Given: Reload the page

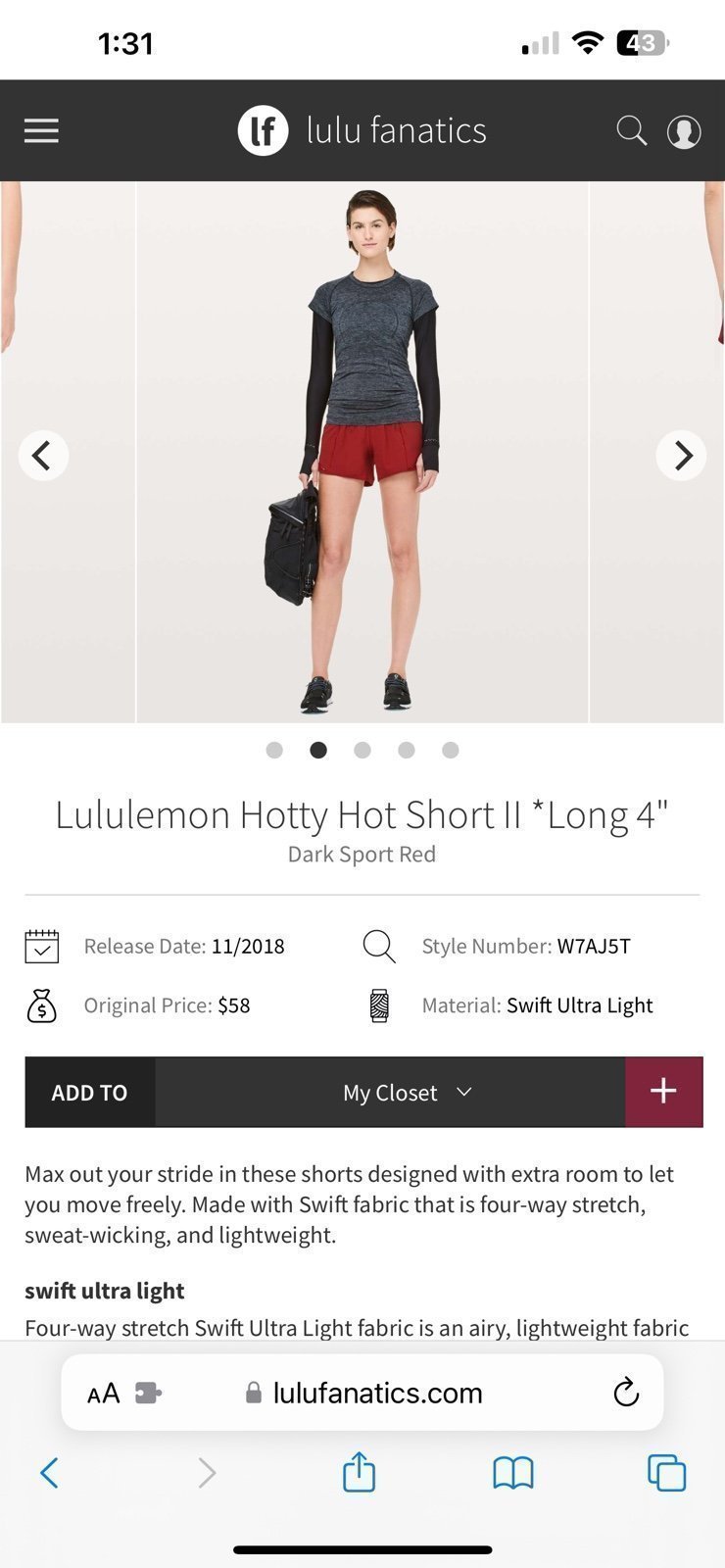Looking at the screenshot, I should tap(626, 1392).
